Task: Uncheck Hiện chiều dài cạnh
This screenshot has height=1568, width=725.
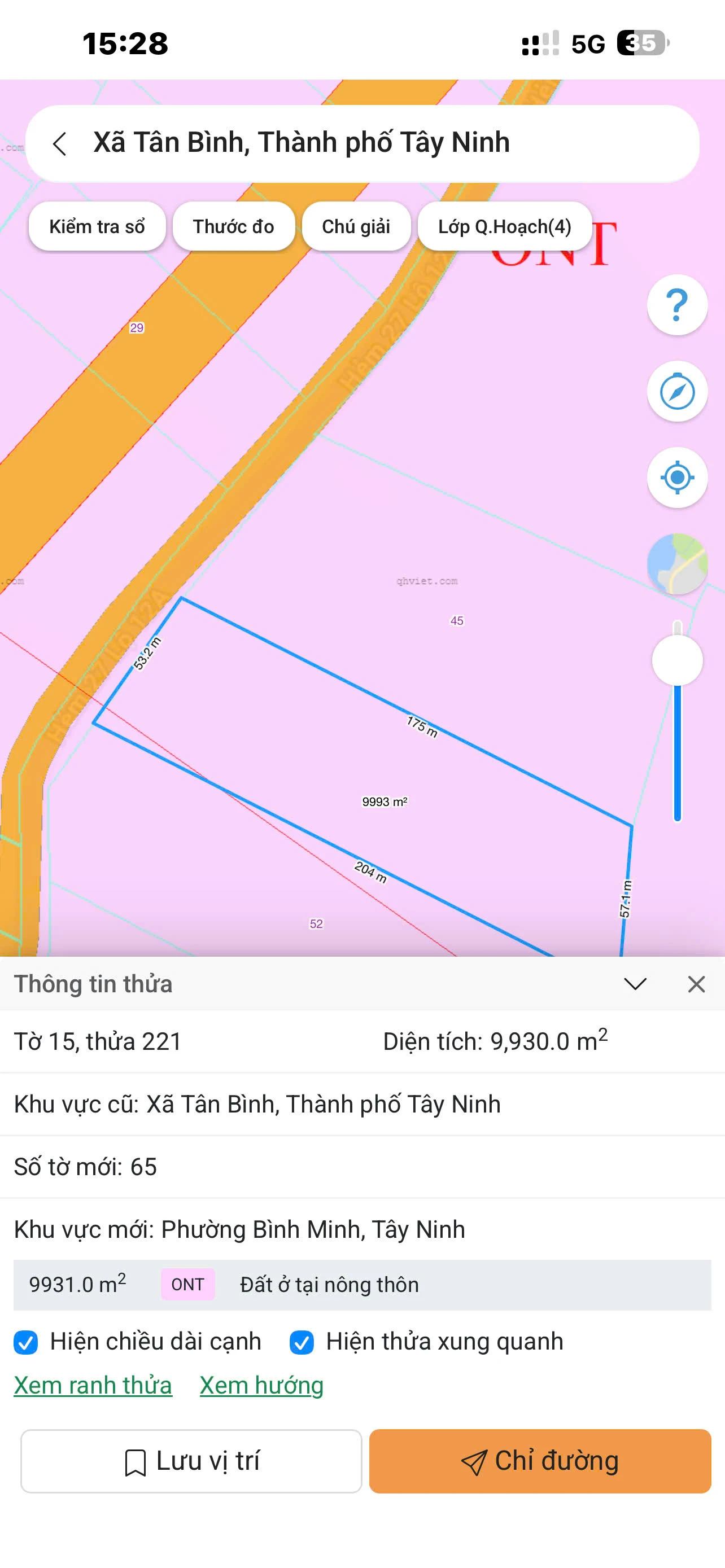Action: [x=26, y=1342]
